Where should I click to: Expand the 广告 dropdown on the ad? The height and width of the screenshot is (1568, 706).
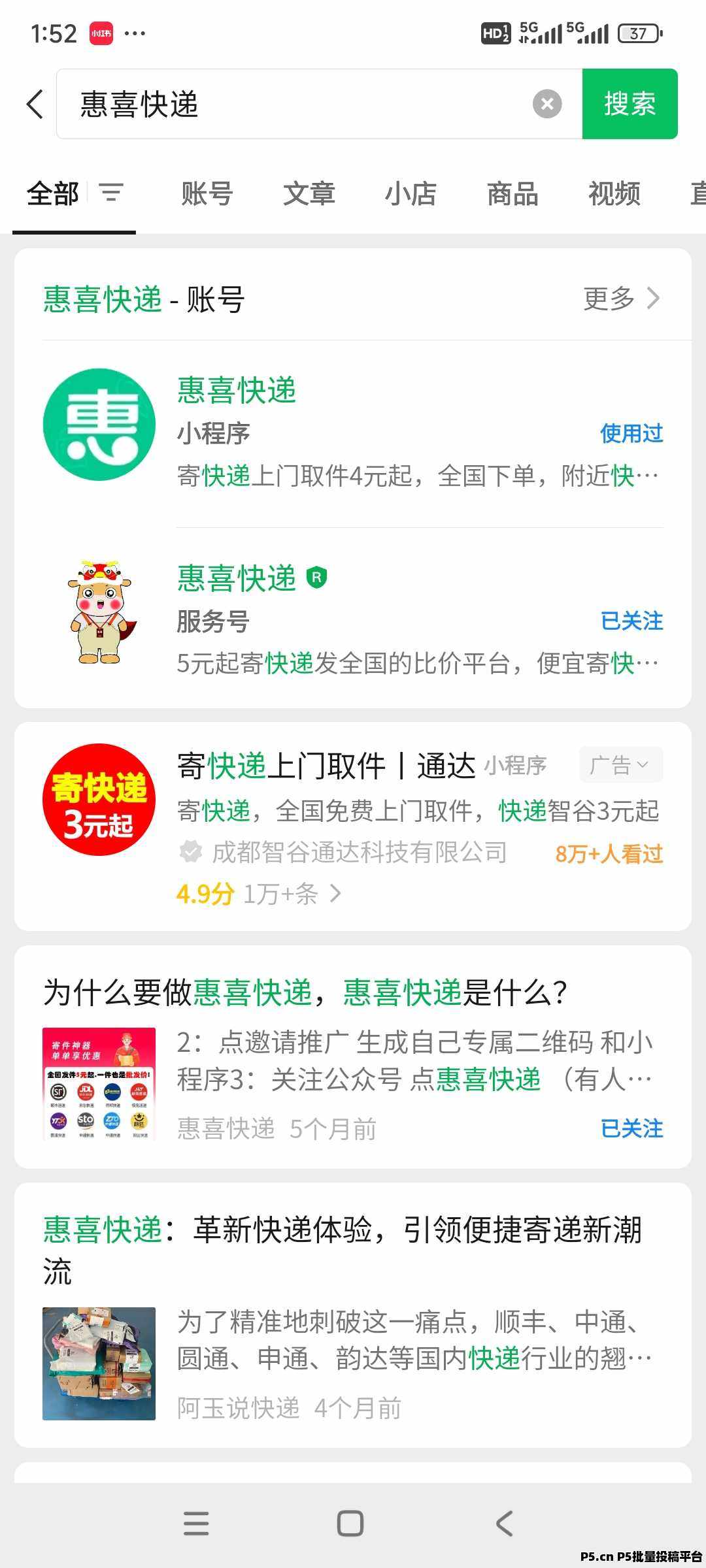tap(620, 764)
